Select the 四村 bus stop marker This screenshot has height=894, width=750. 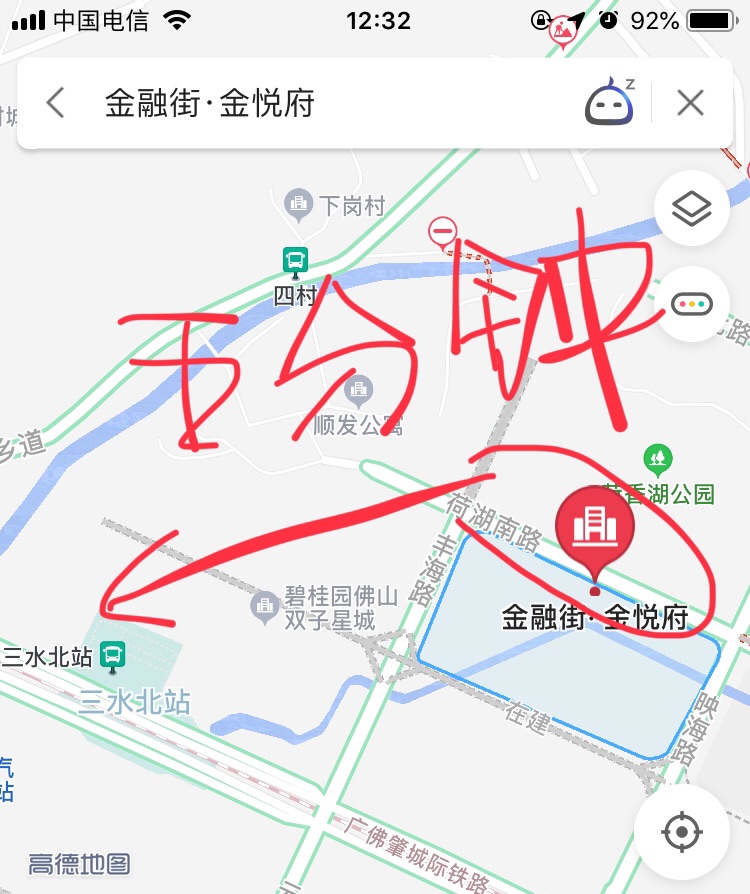(x=295, y=263)
